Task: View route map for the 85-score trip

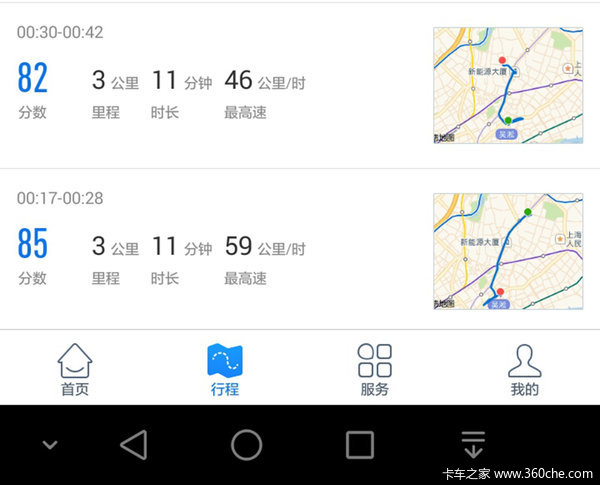Action: click(x=508, y=251)
